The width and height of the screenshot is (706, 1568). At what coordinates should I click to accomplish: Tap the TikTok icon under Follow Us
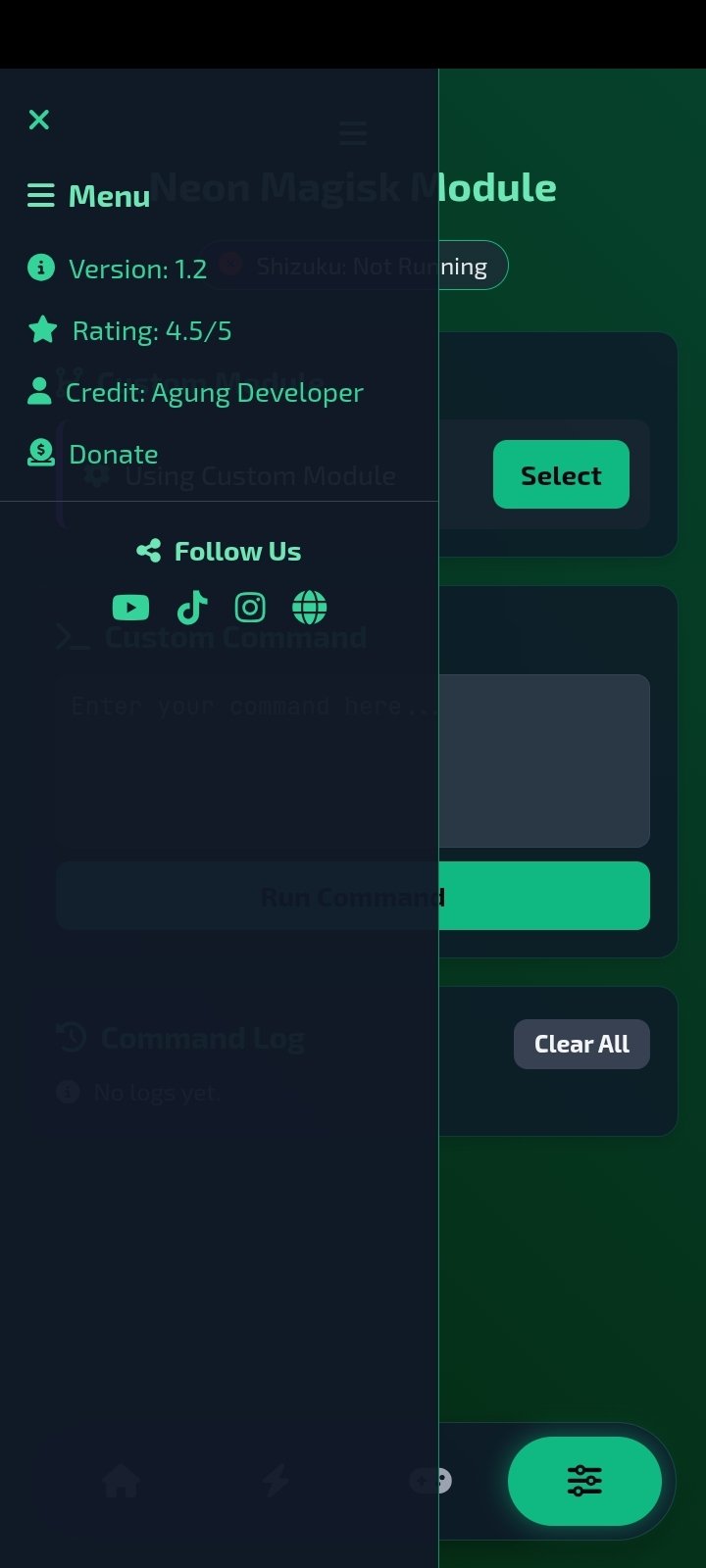point(191,607)
